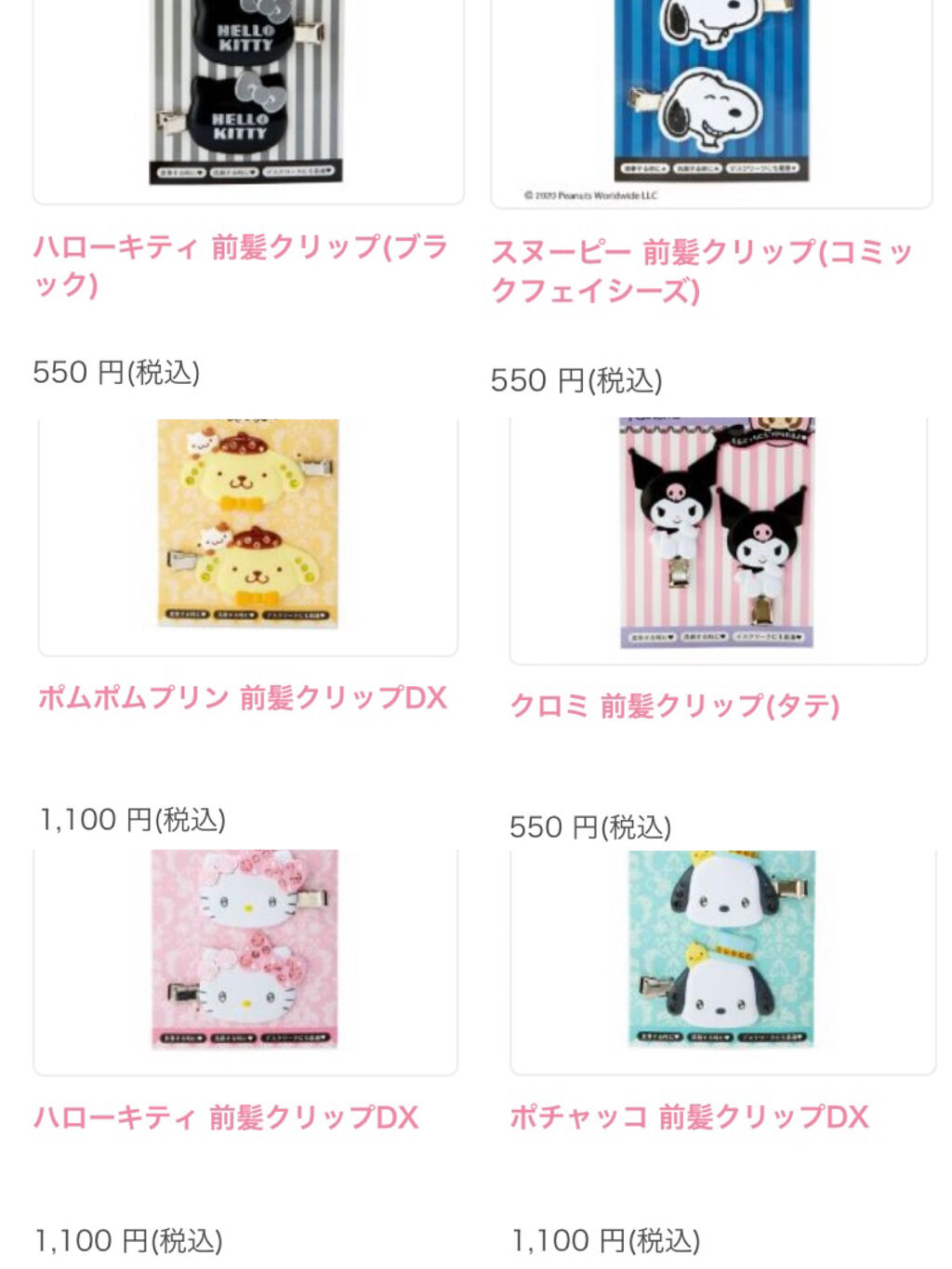Open スヌーピー 前髪クリップ(コミックフェイシーズ) link
Viewport: 952px width, 1269px height.
(701, 271)
